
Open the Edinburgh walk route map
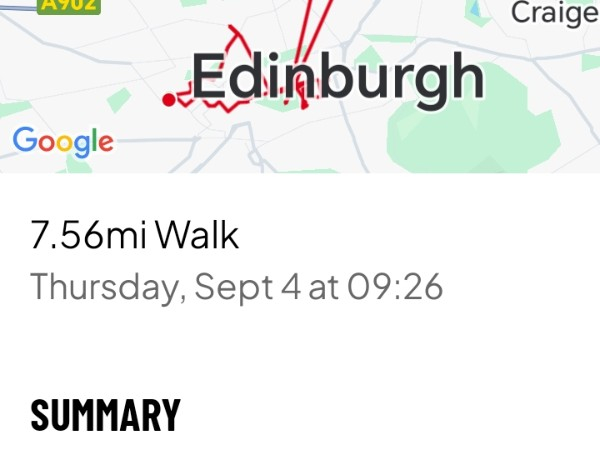click(x=300, y=85)
